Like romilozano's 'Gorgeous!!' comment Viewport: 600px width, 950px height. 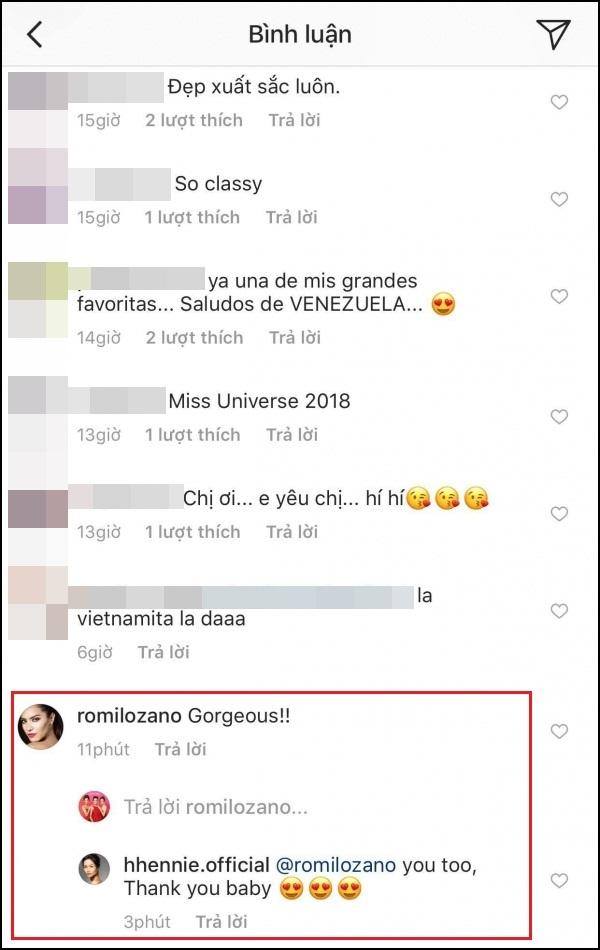[560, 731]
